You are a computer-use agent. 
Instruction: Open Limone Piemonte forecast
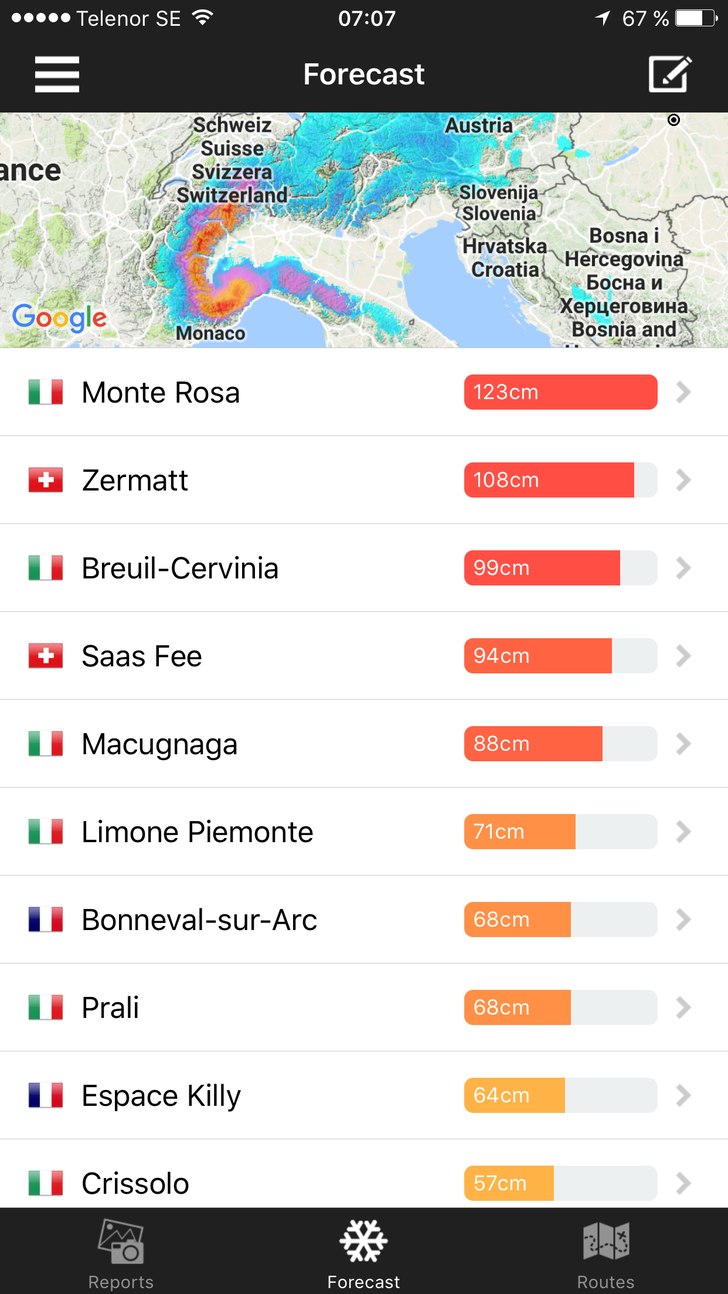click(364, 832)
